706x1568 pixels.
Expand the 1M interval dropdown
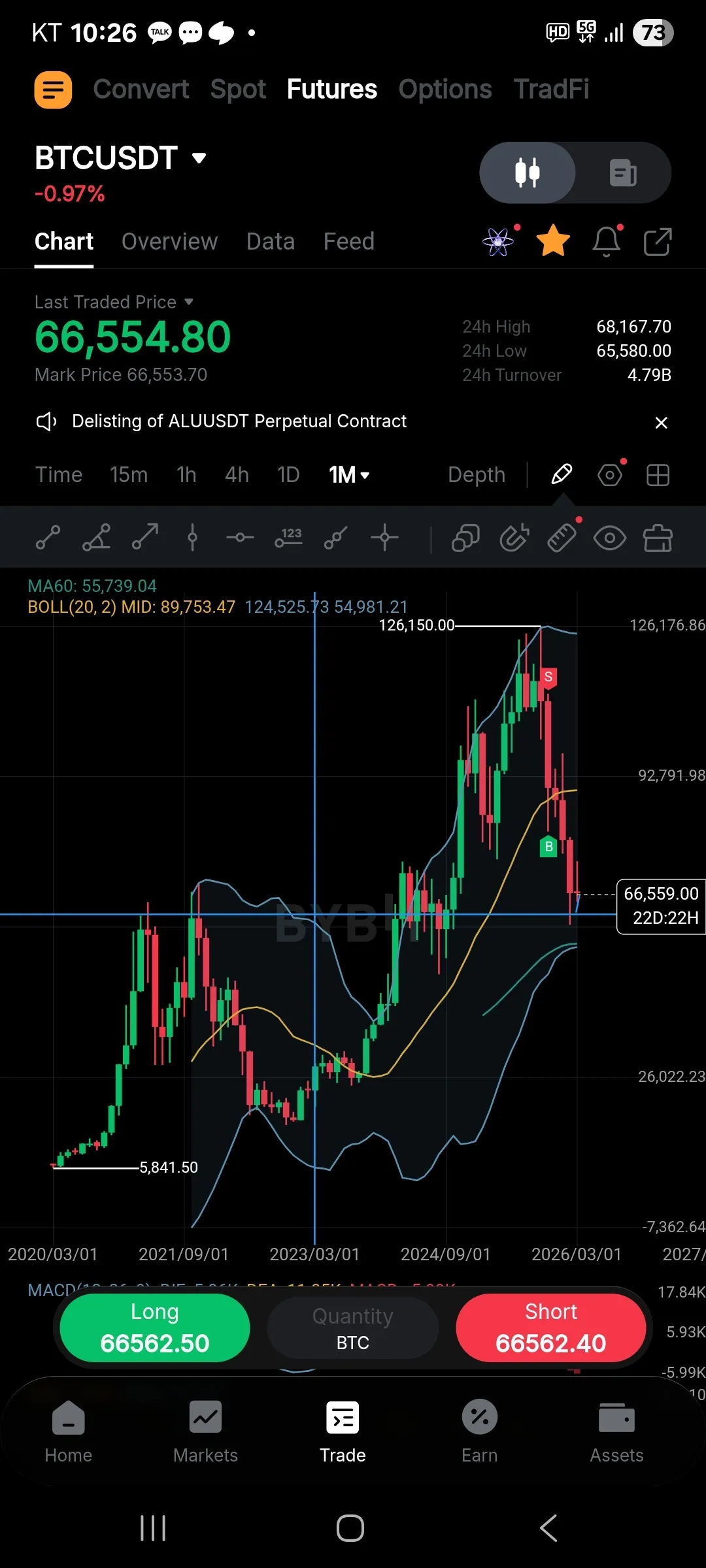pos(349,475)
